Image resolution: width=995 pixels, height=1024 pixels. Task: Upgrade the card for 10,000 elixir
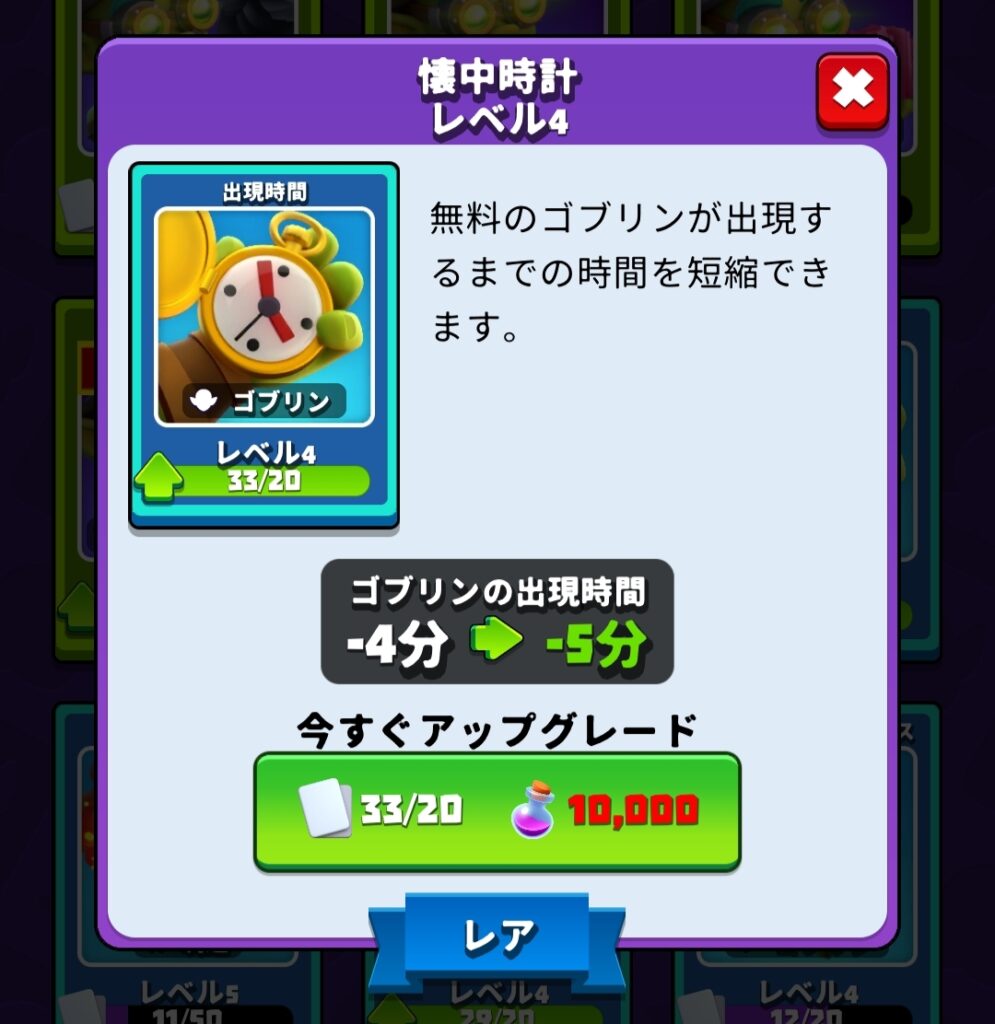pos(497,811)
